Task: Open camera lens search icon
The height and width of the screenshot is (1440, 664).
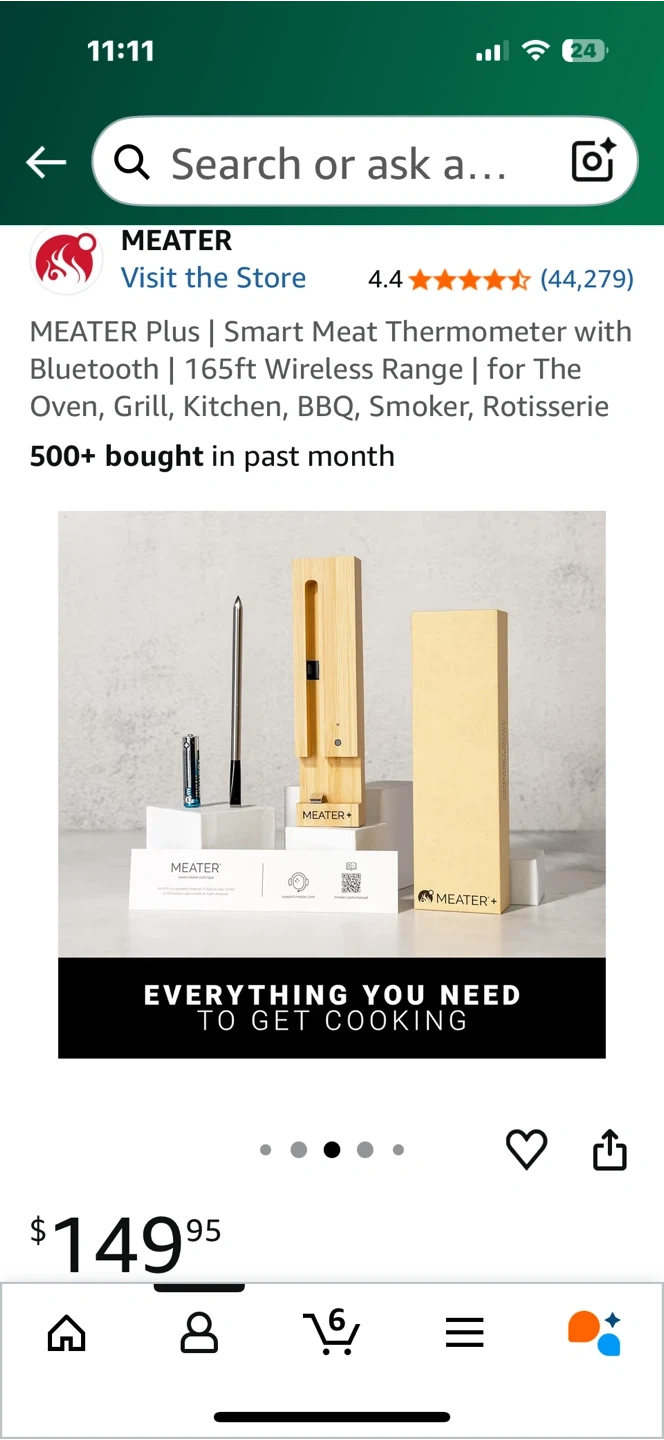Action: [x=592, y=162]
